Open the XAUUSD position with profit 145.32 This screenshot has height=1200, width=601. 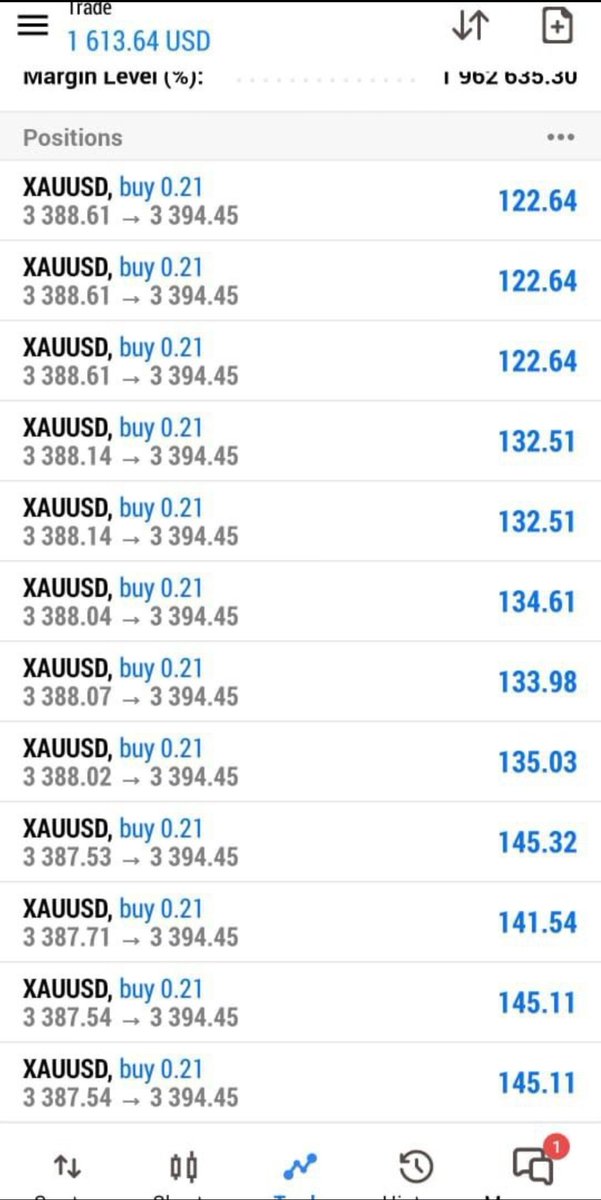[300, 841]
